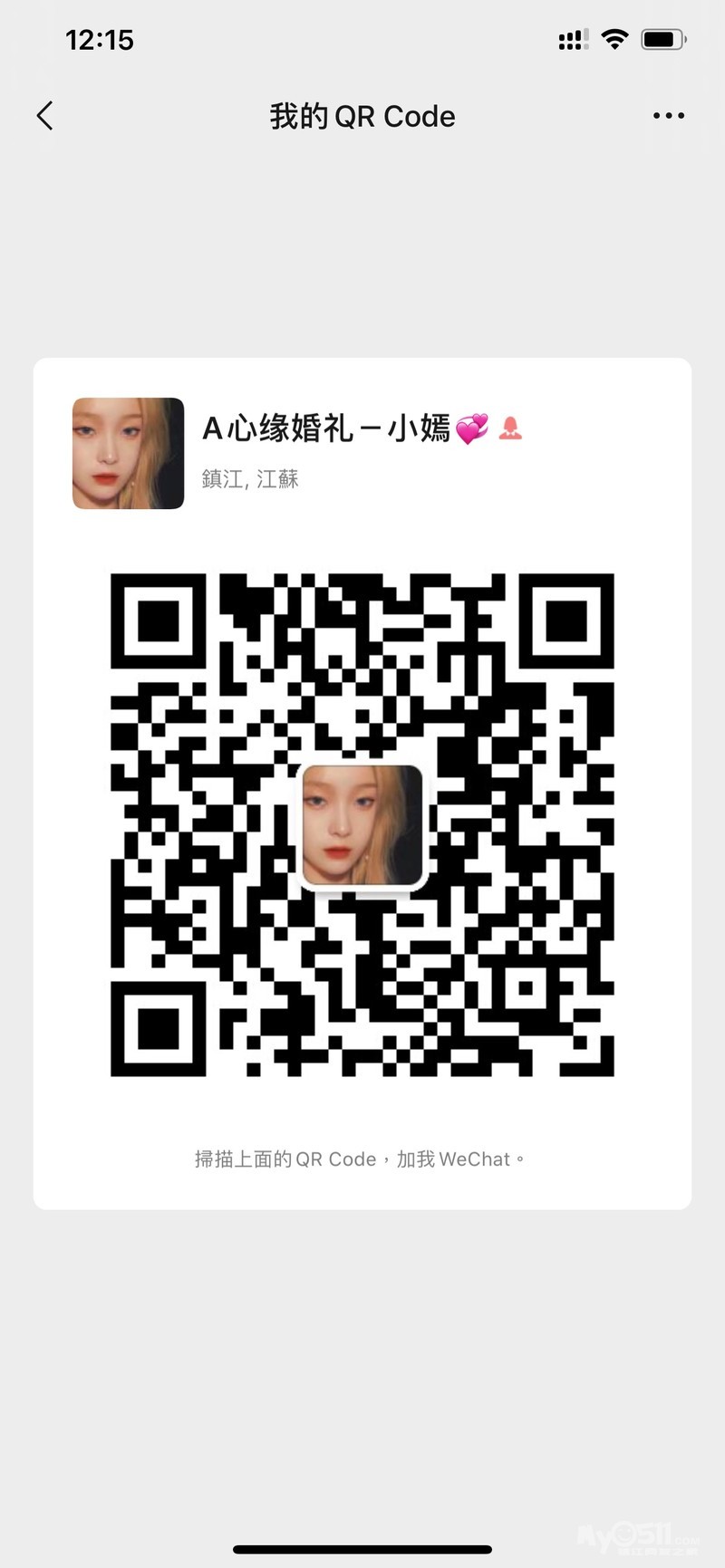Go back from My QR Code page

click(x=45, y=116)
